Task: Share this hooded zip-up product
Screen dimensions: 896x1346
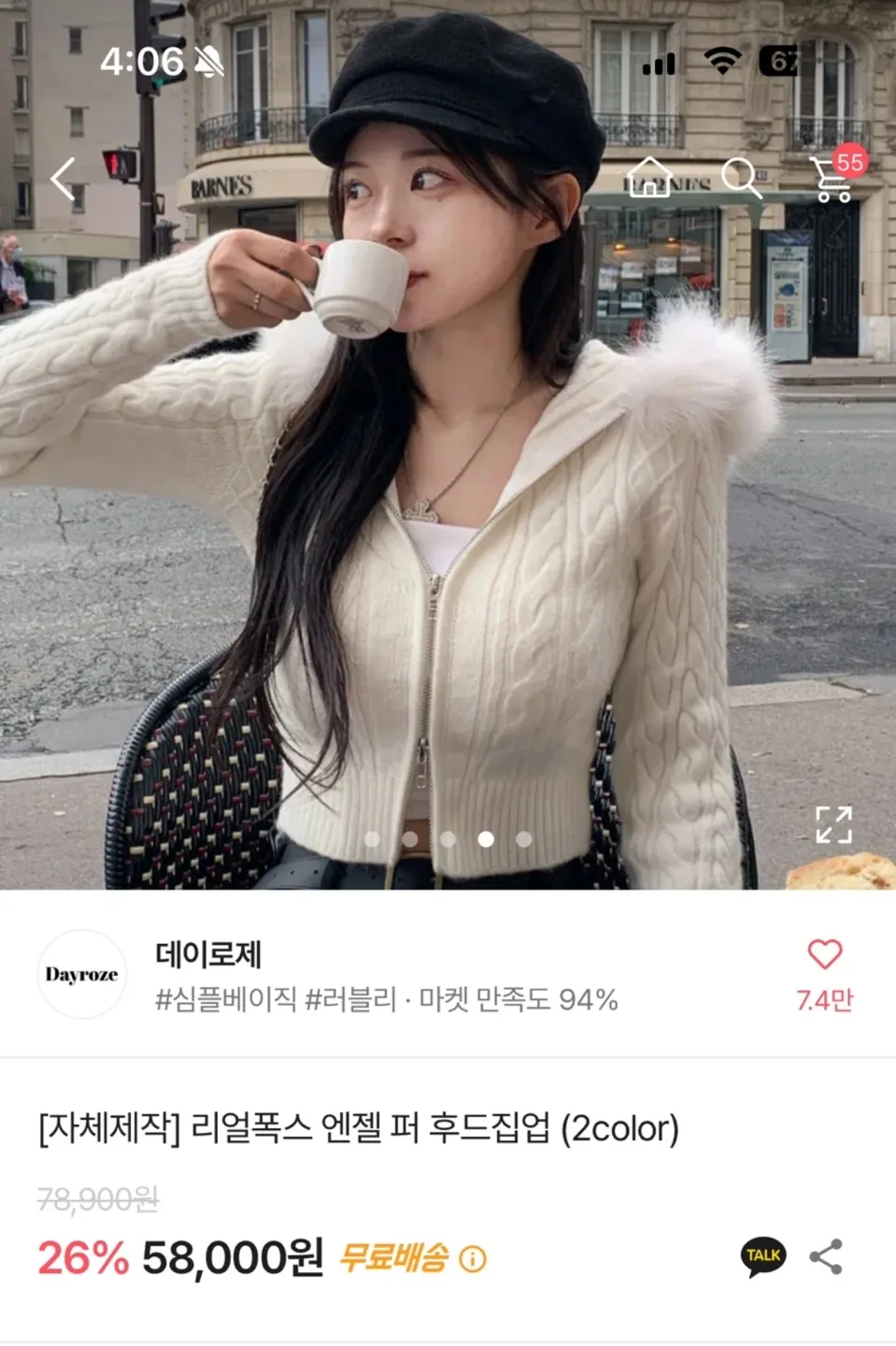Action: click(826, 1257)
